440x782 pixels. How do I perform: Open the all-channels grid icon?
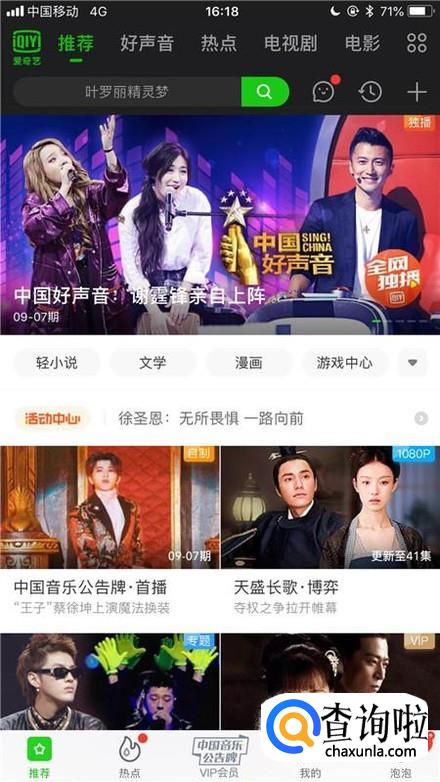(417, 43)
